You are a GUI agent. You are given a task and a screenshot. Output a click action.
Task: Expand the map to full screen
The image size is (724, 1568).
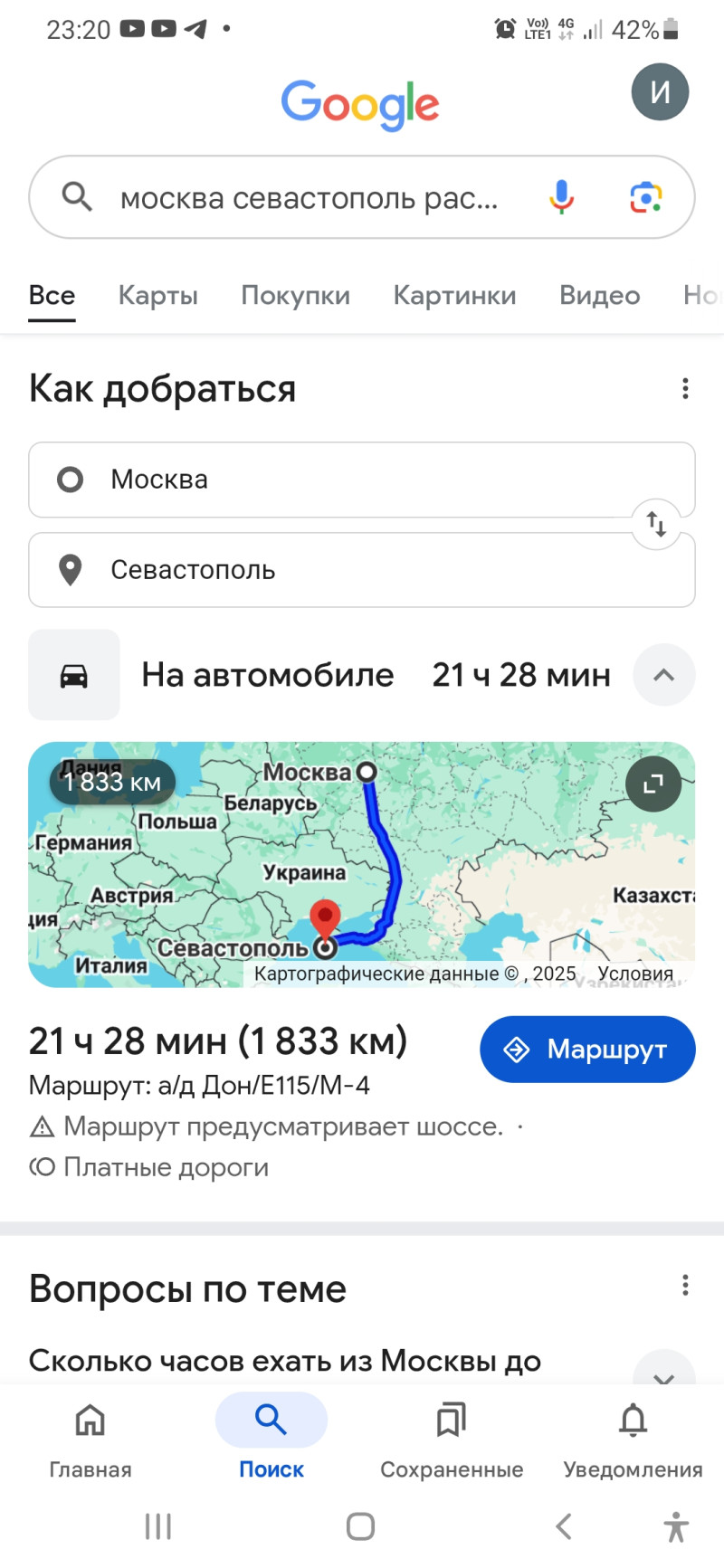[x=653, y=784]
